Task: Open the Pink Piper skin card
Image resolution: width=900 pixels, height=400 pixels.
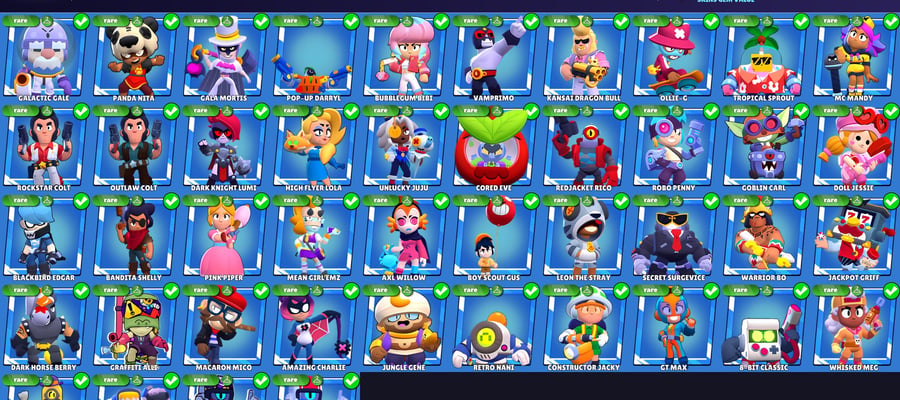Action: point(224,237)
